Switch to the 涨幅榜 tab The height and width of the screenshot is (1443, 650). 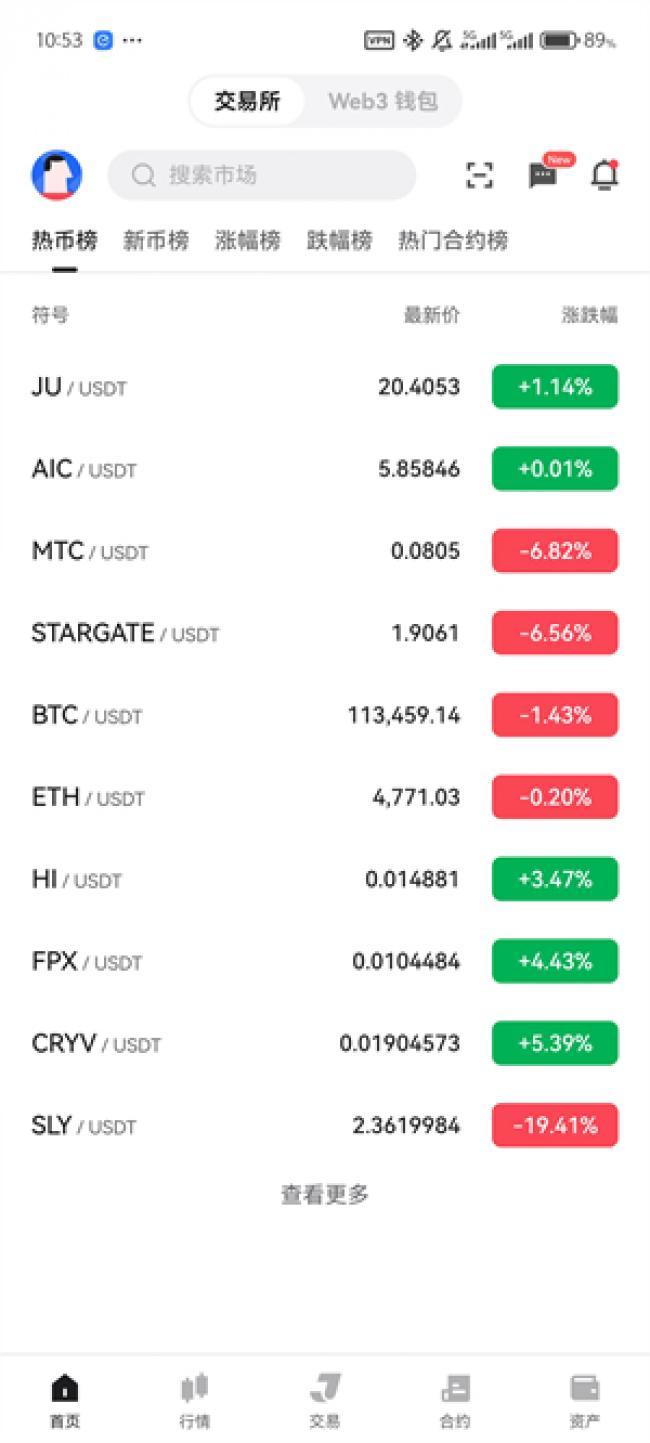pos(248,241)
